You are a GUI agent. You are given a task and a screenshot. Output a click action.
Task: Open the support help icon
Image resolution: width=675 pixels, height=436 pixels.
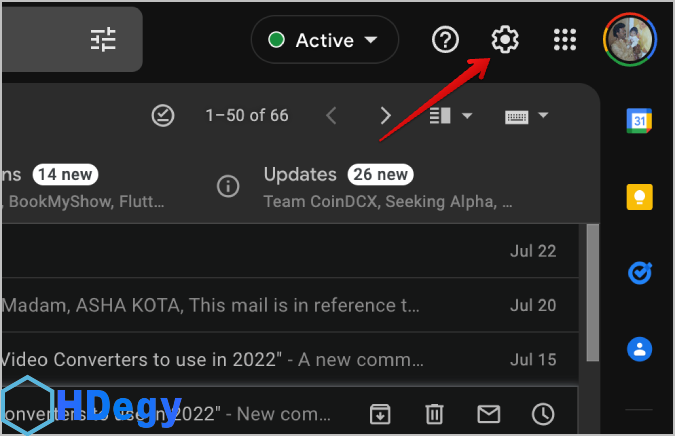445,40
